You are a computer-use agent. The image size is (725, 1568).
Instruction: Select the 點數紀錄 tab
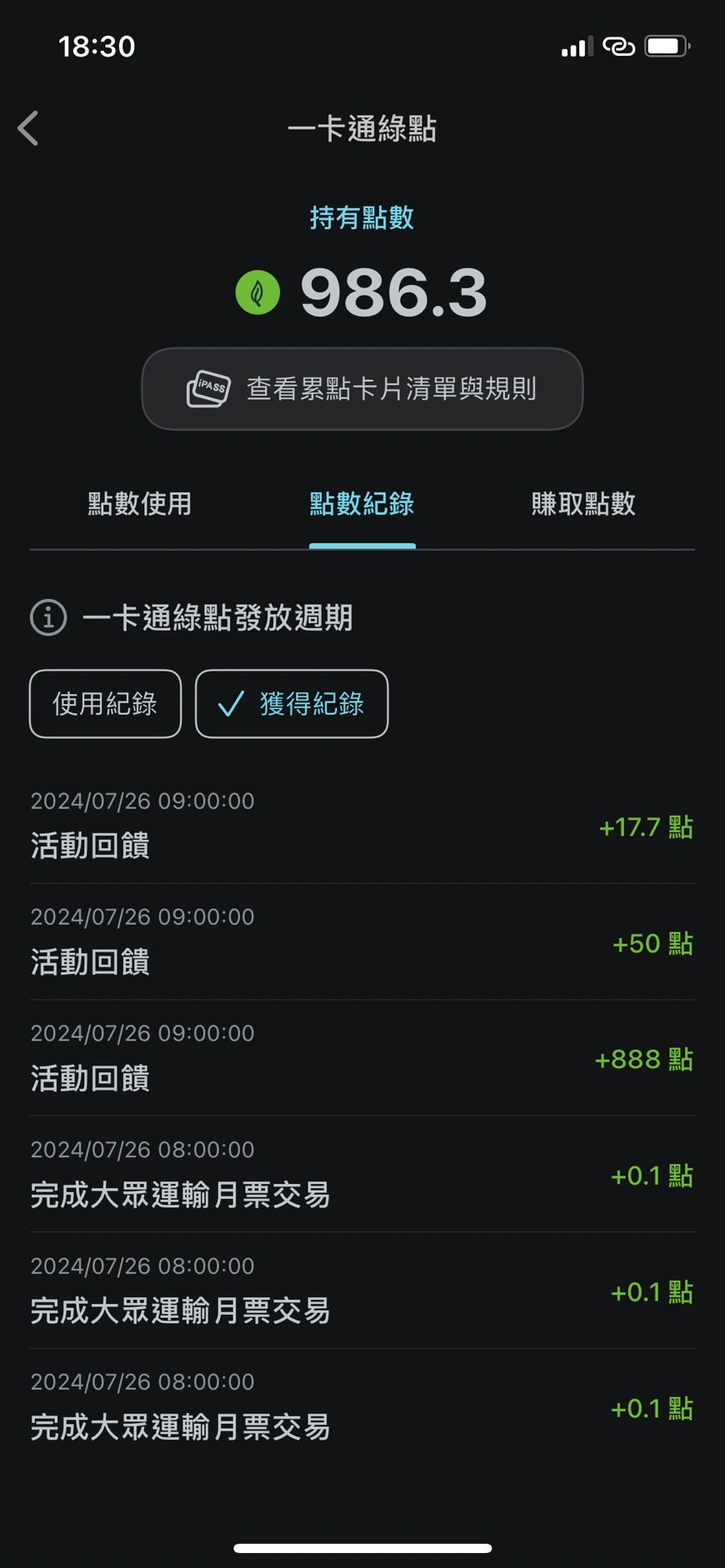(x=362, y=504)
